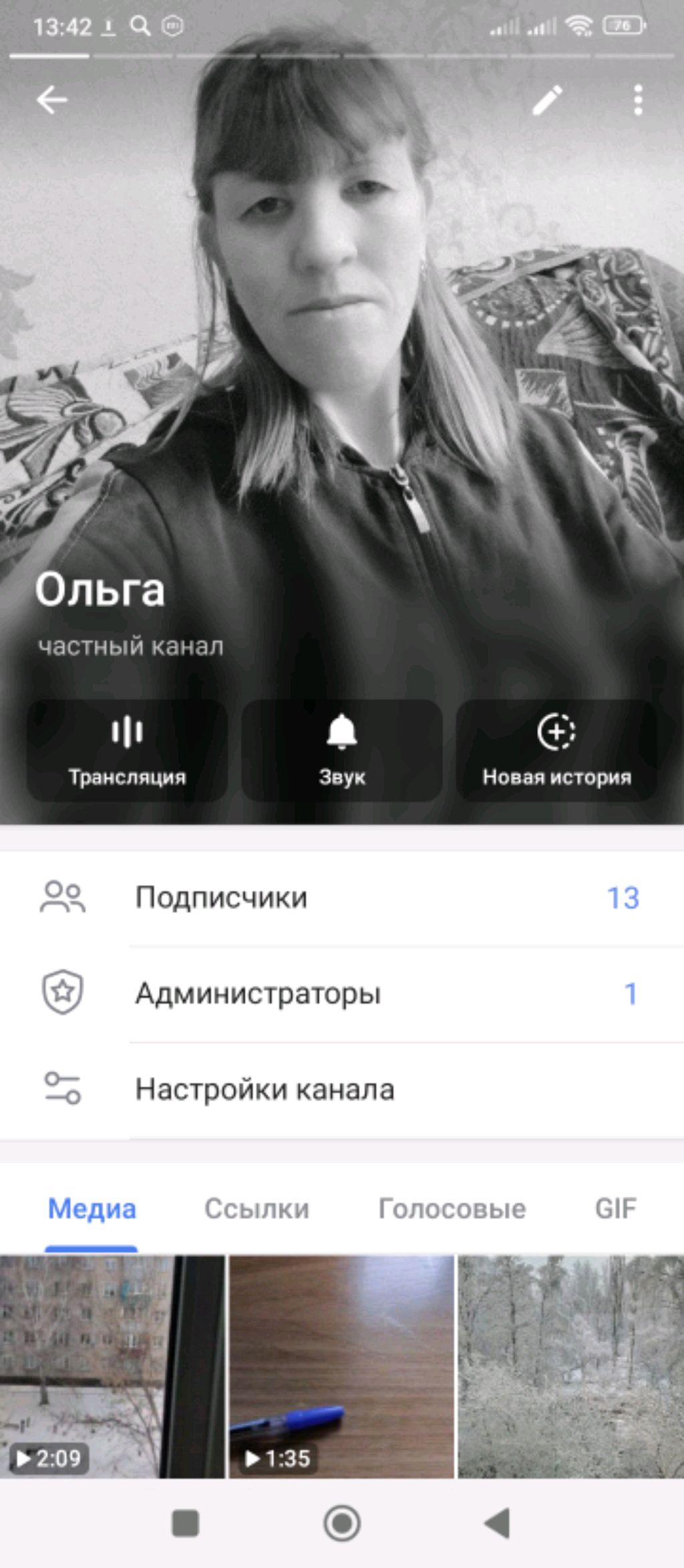
Task: Go back using the top-left arrow
Action: [52, 100]
